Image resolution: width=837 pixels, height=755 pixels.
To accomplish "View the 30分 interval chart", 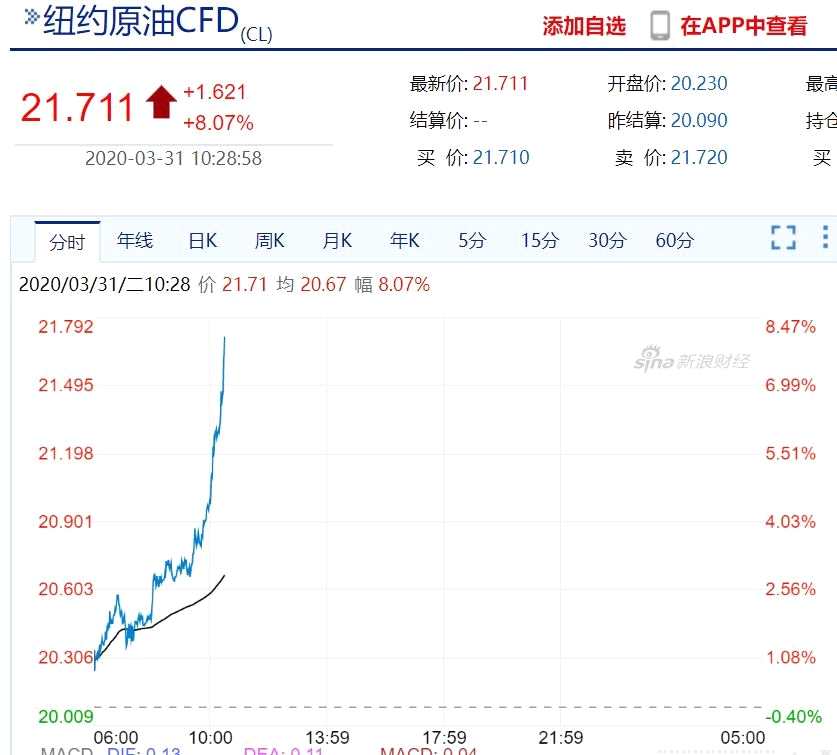I will pos(607,240).
